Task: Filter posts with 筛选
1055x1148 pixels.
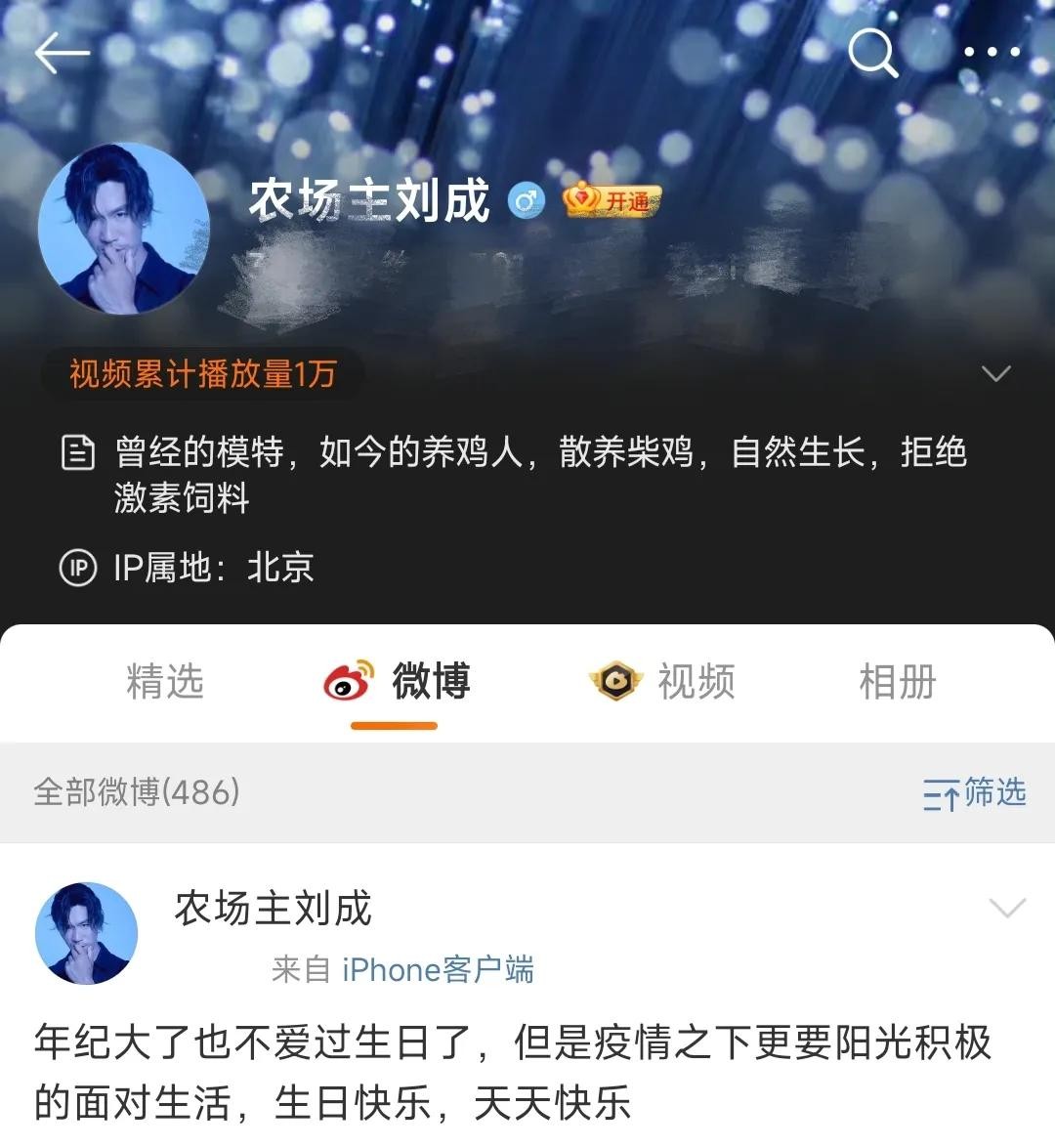Action: (974, 793)
